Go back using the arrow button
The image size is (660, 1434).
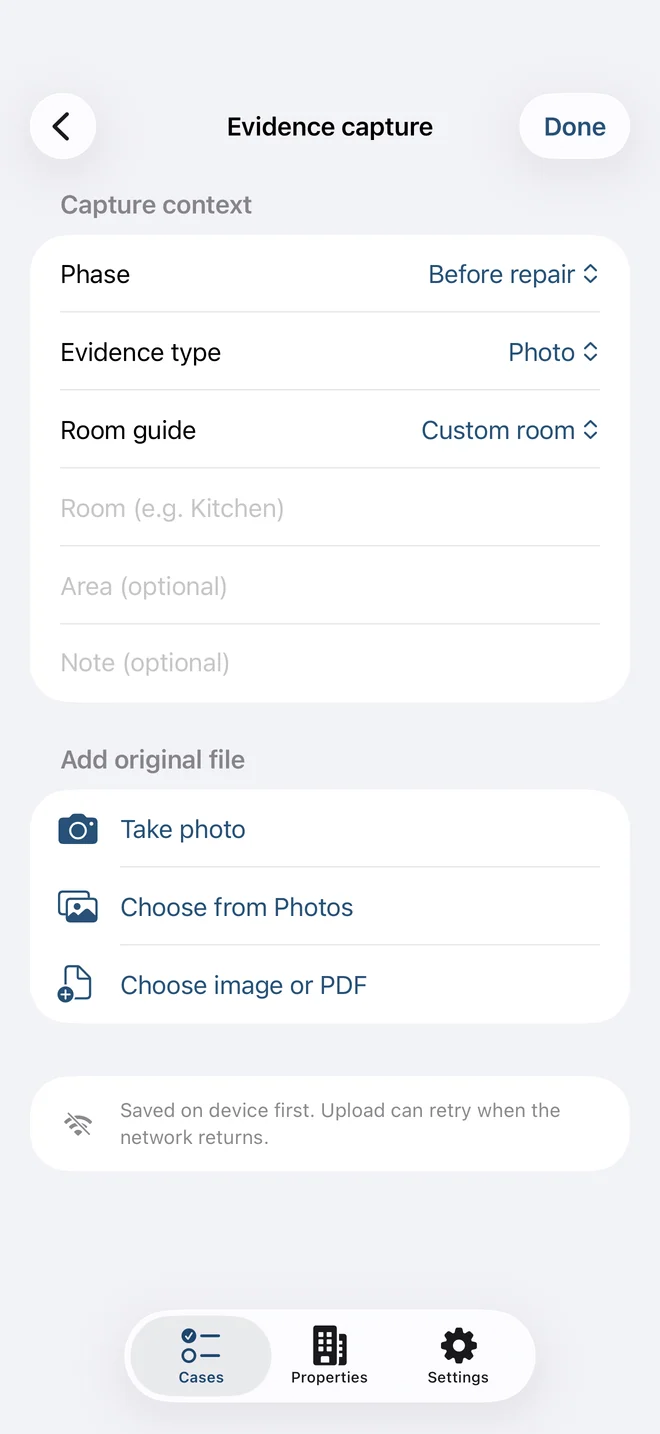point(63,126)
